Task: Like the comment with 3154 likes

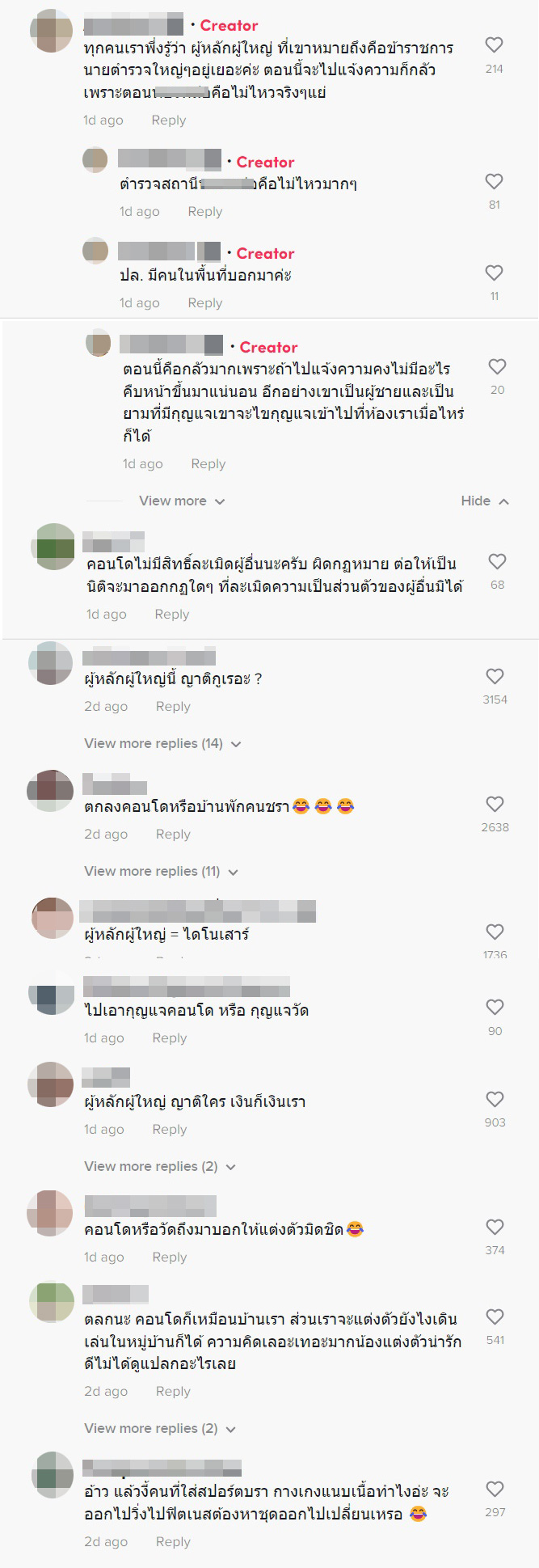Action: coord(495,677)
